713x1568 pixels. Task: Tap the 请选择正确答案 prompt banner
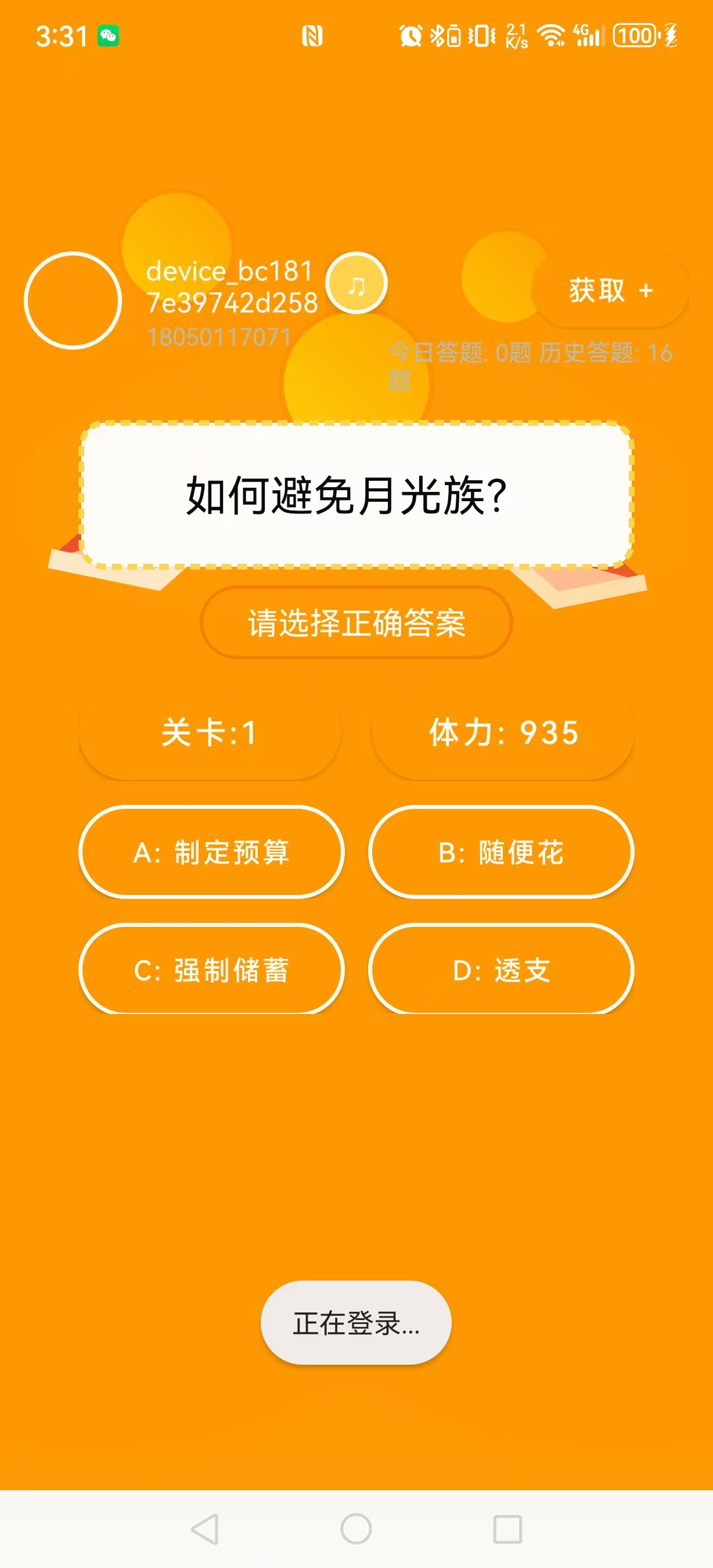click(356, 622)
